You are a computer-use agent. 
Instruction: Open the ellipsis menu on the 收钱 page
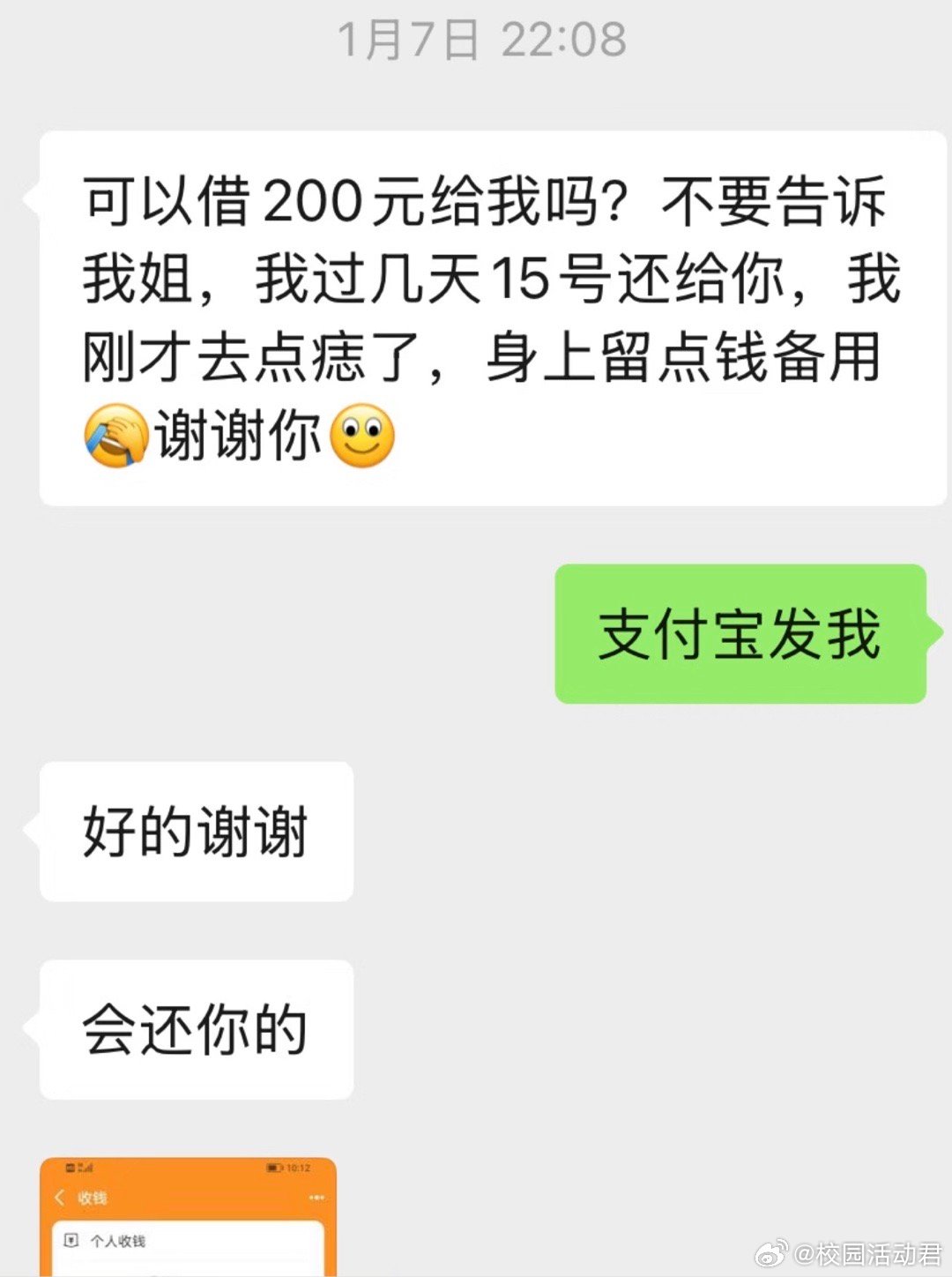coord(317,1197)
